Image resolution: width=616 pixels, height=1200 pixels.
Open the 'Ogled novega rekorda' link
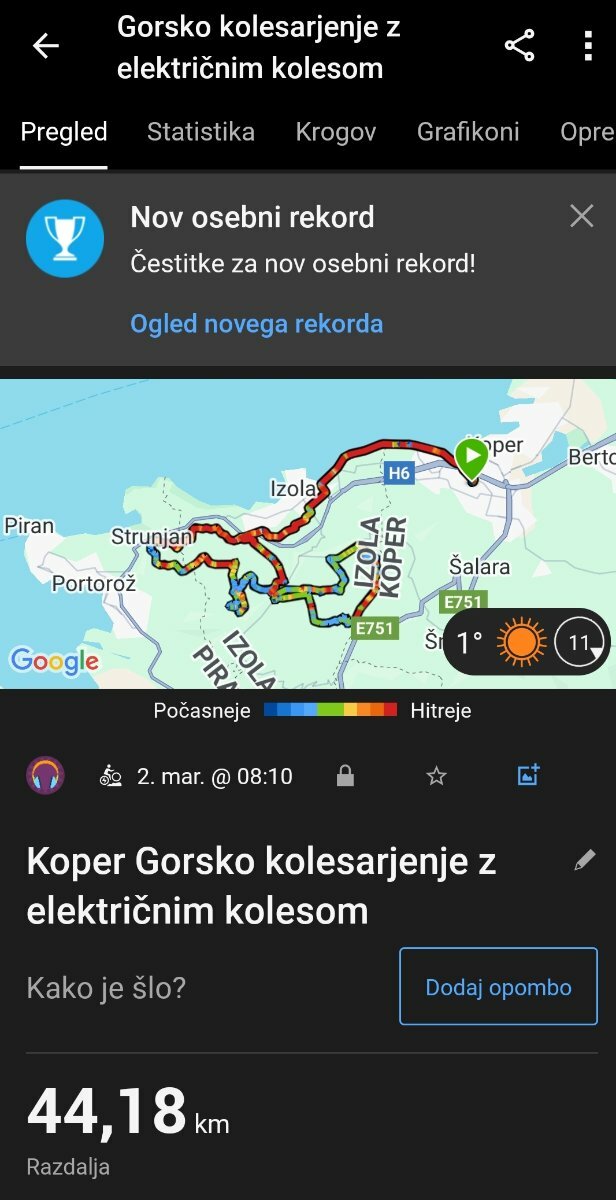[x=256, y=323]
